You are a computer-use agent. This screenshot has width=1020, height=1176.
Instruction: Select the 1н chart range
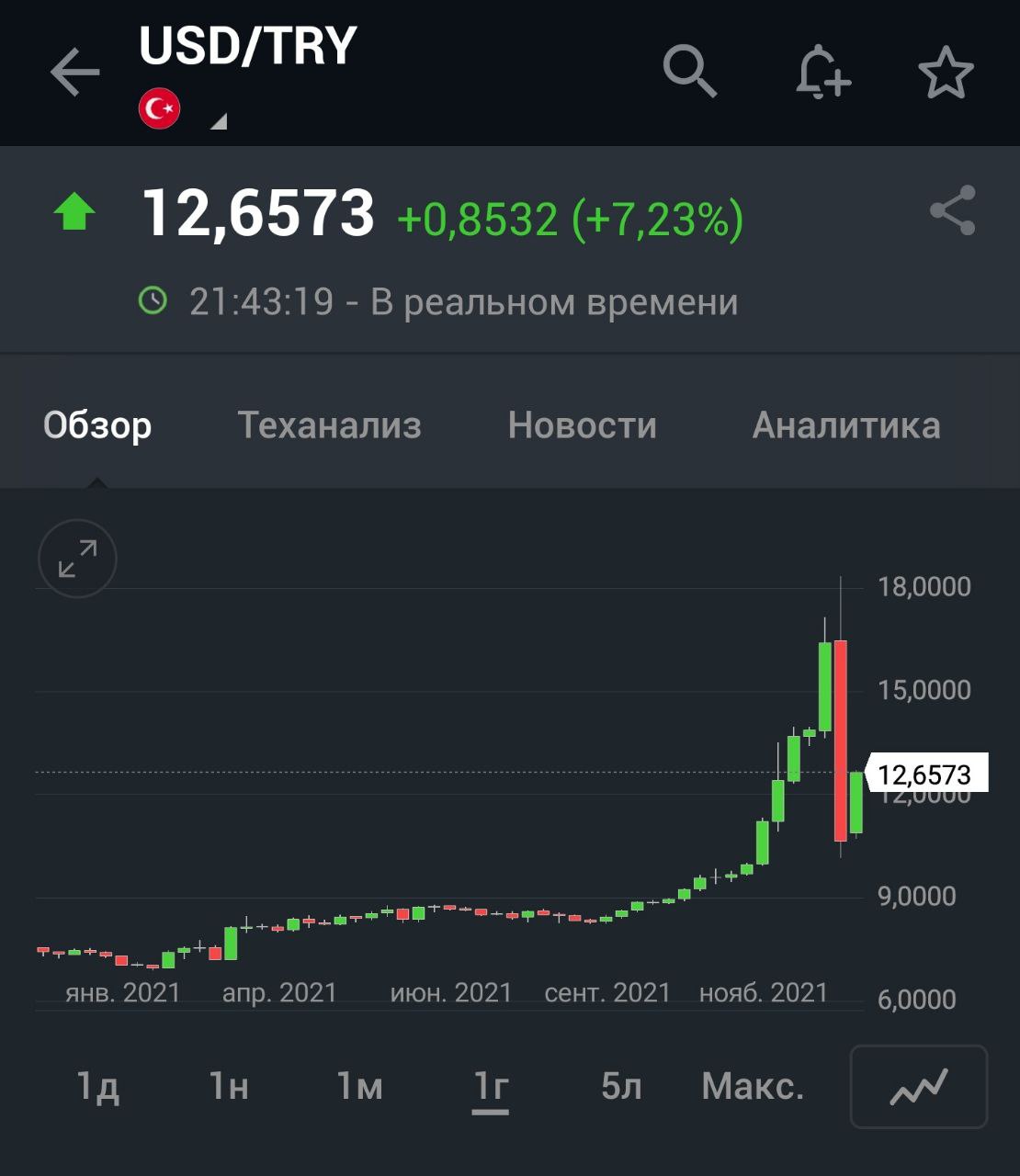[x=229, y=1086]
